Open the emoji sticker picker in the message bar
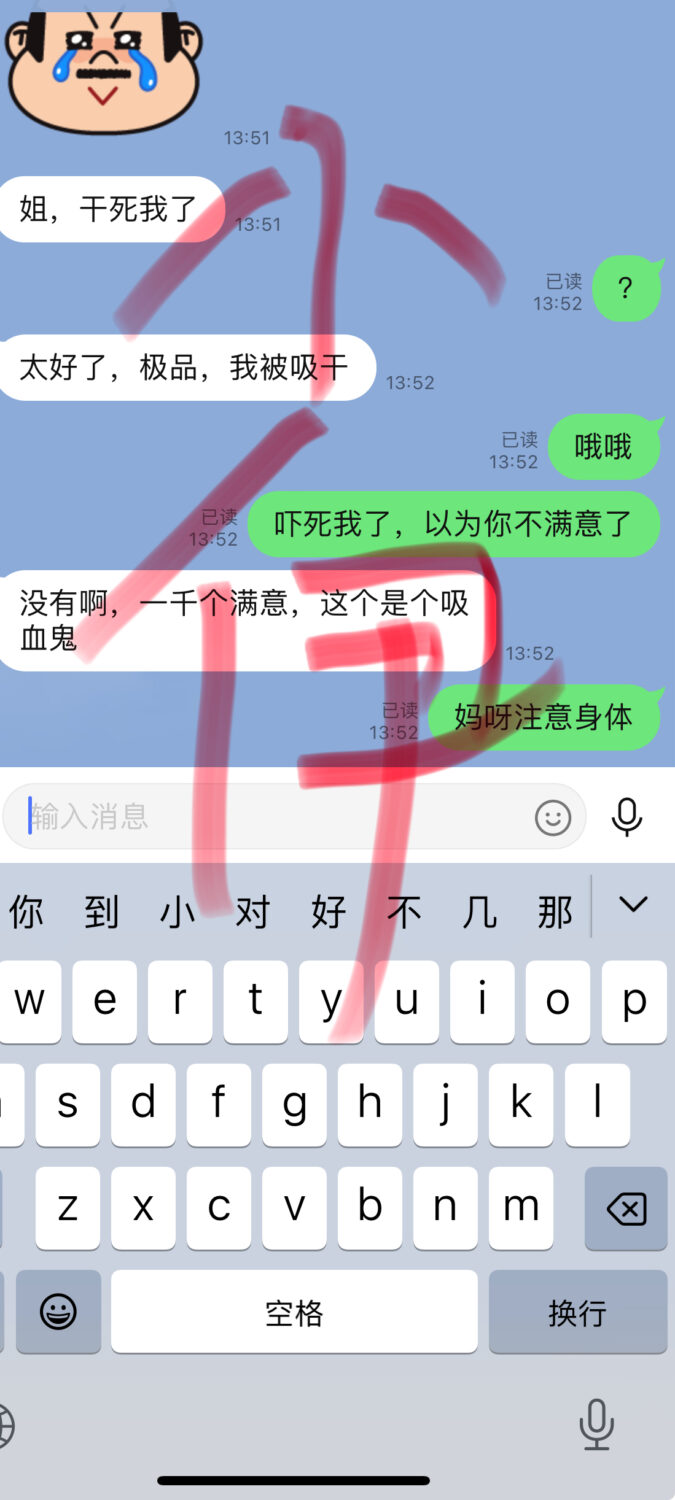 (552, 817)
